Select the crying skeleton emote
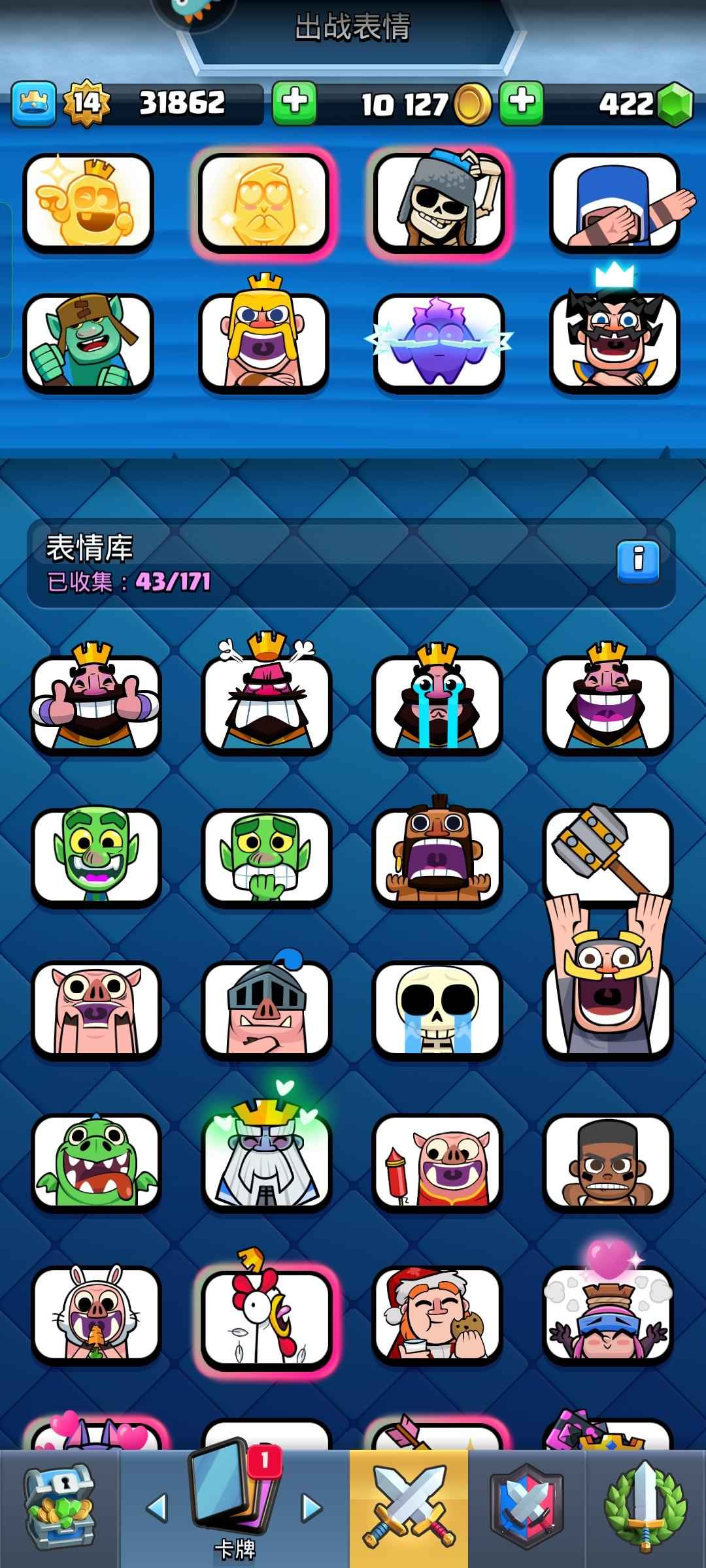This screenshot has width=706, height=1568. pos(437,1009)
